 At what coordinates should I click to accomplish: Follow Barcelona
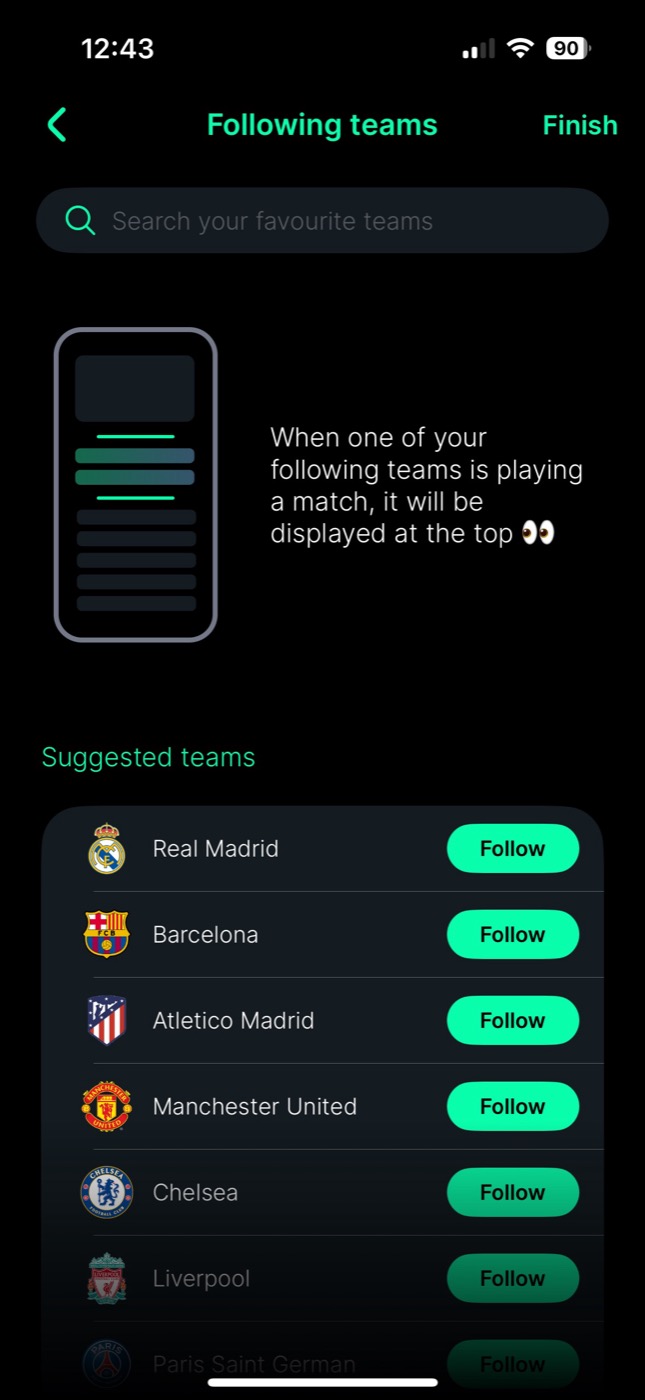(x=512, y=935)
